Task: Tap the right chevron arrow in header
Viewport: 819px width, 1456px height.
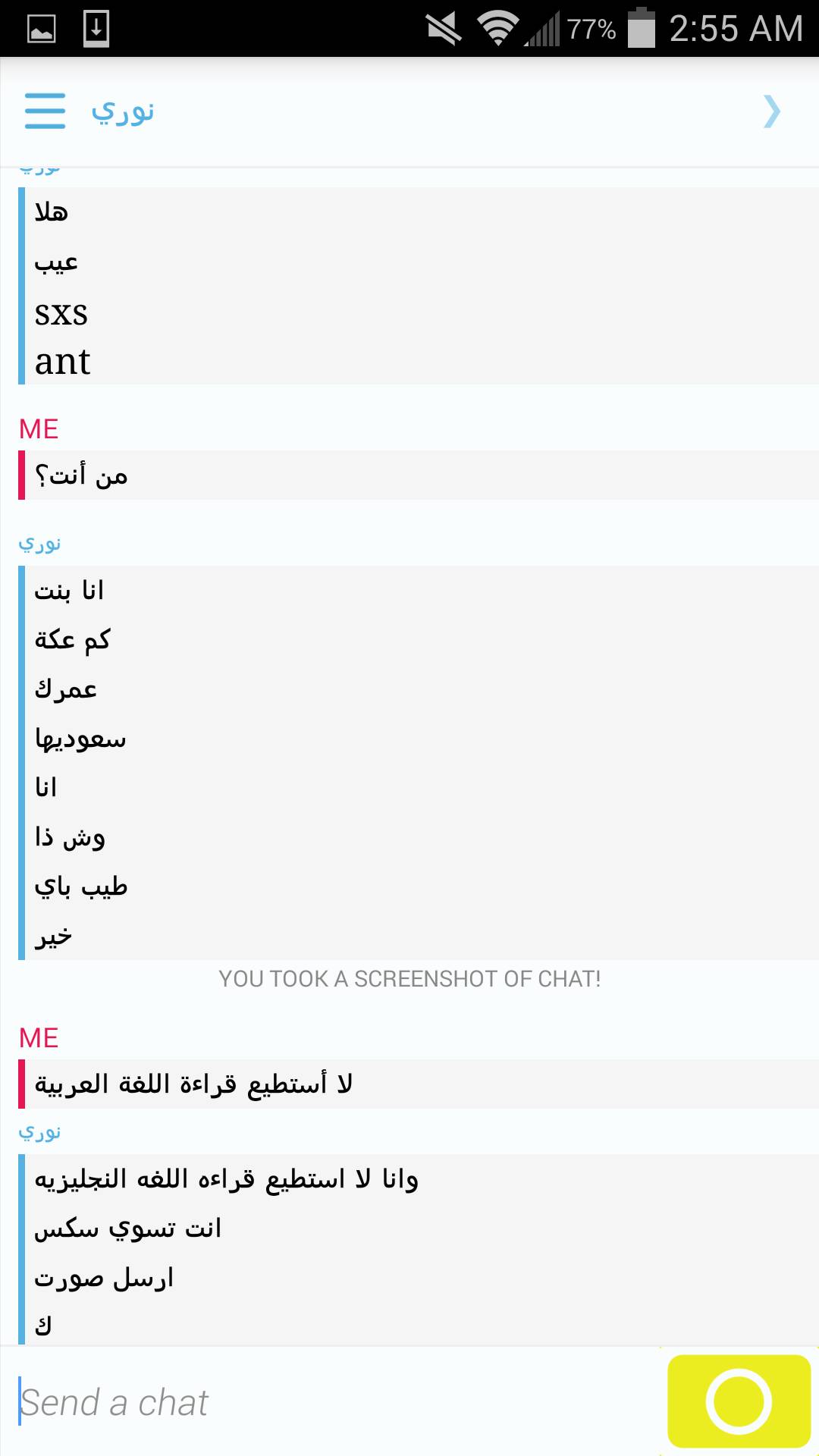Action: (x=771, y=111)
